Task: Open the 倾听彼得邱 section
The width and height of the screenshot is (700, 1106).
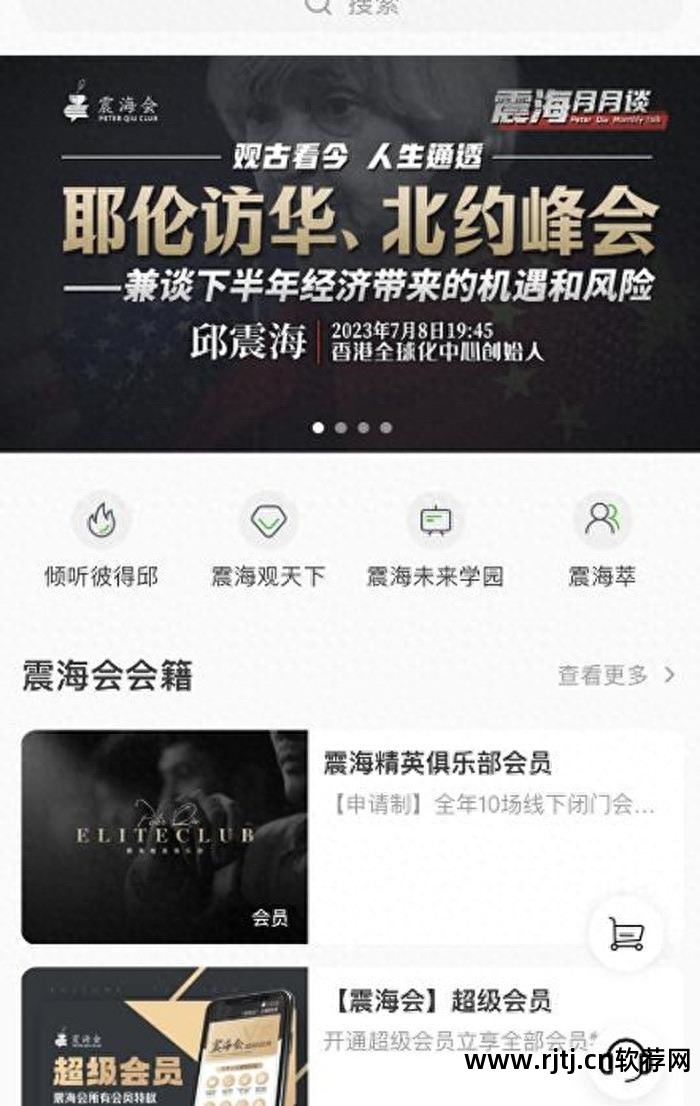Action: pos(101,541)
